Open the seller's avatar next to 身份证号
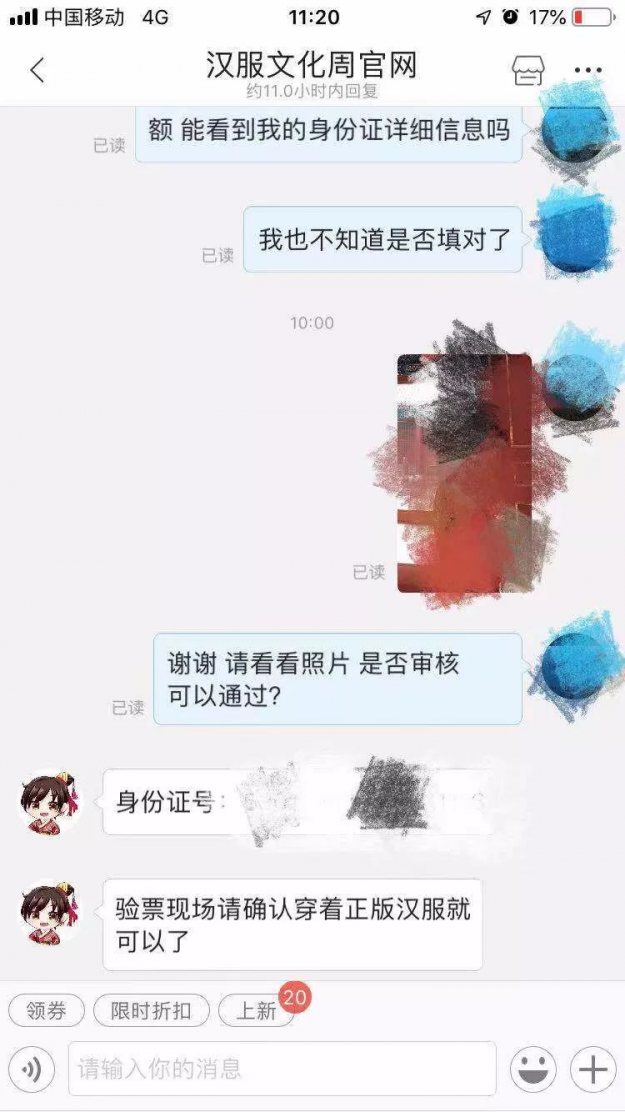Viewport: 625px width, 1112px height. [51, 802]
